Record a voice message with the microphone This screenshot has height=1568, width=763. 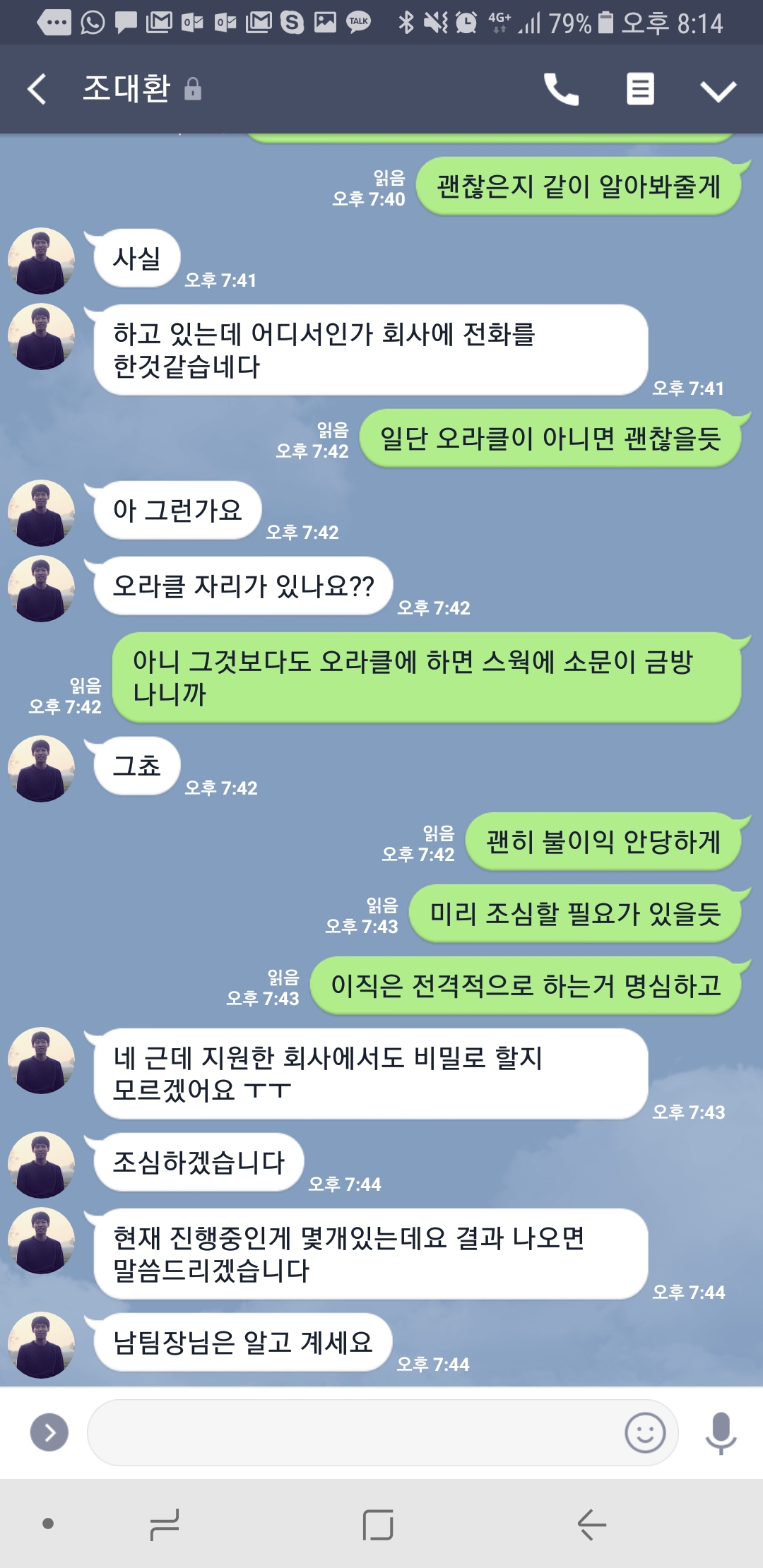[x=721, y=1432]
